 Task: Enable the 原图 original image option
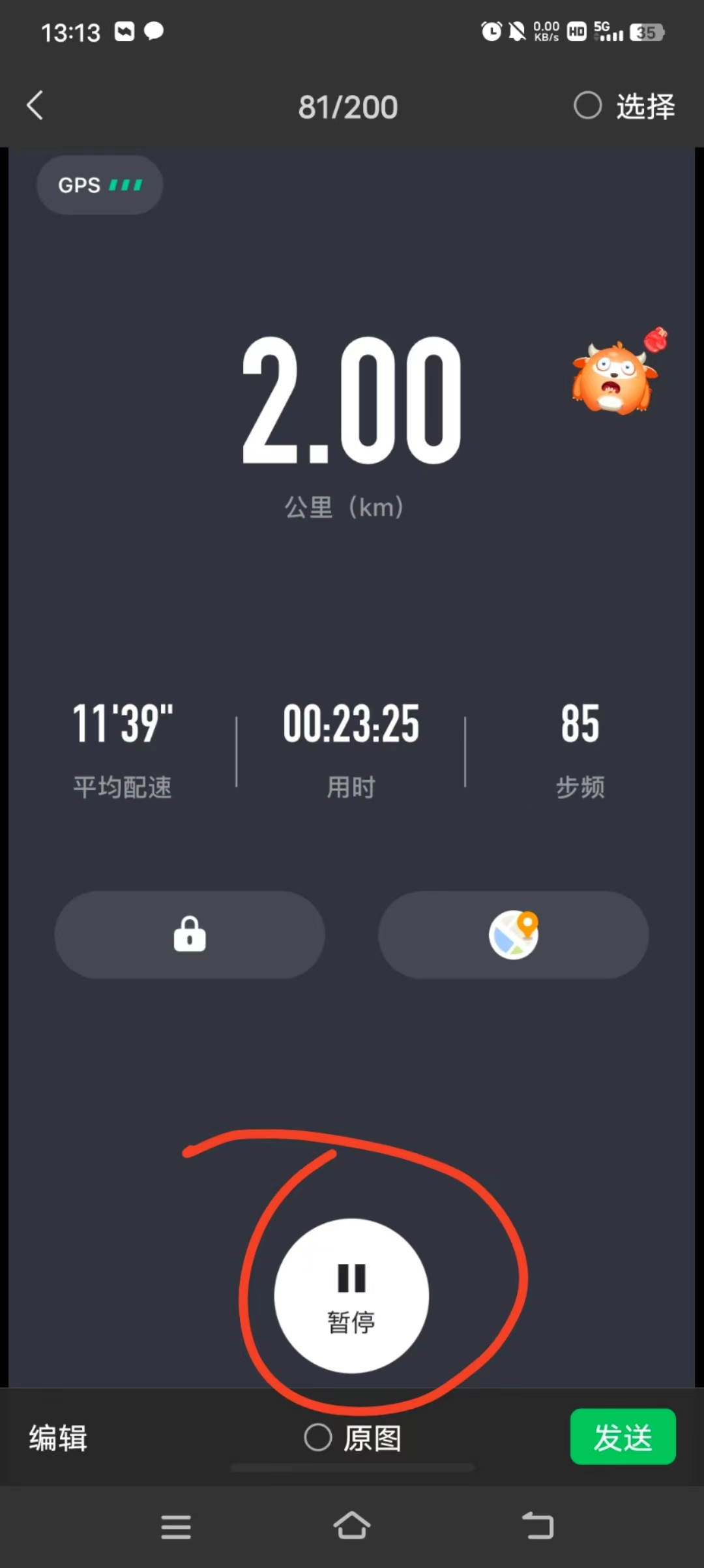point(318,1438)
